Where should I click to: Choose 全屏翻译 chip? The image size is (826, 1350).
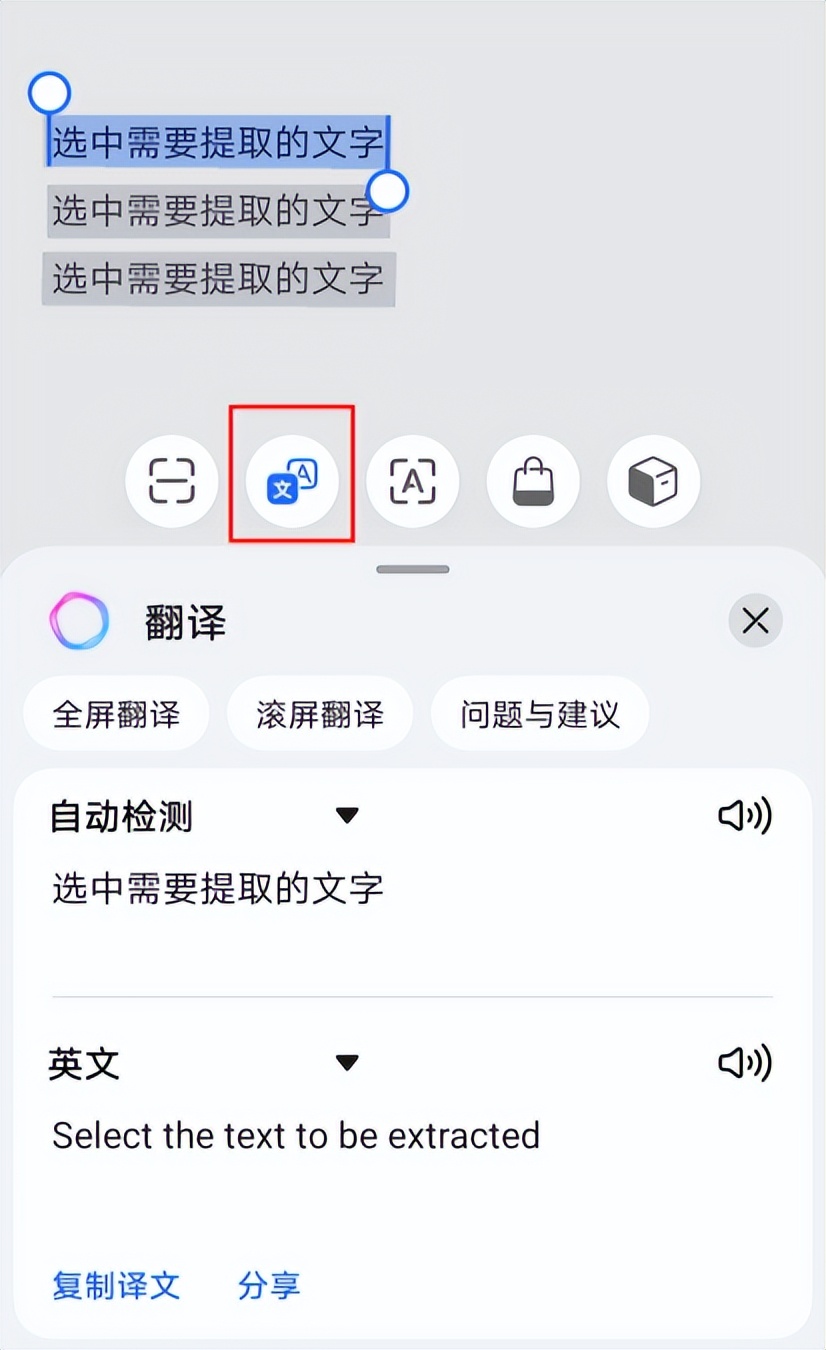coord(116,714)
